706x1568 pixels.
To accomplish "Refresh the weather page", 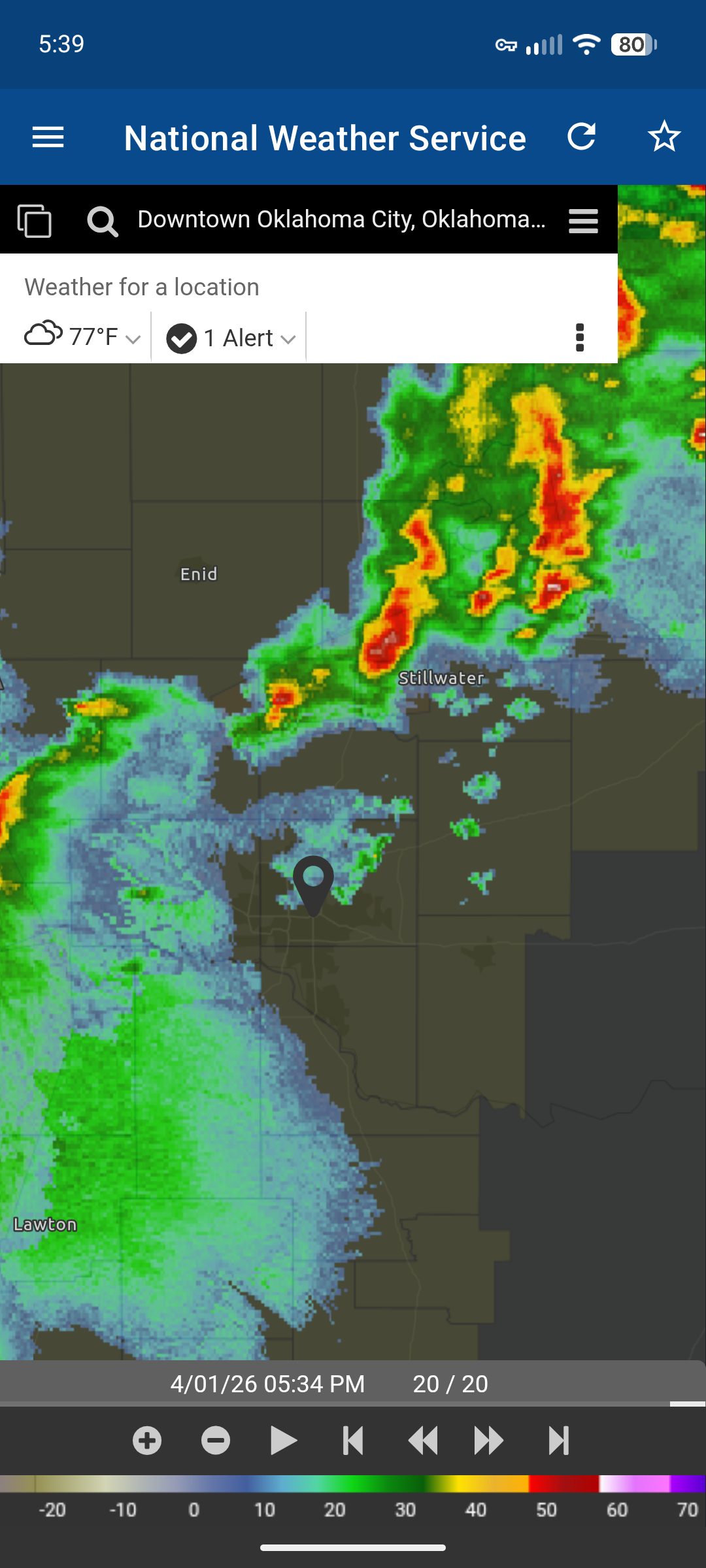I will coord(581,137).
